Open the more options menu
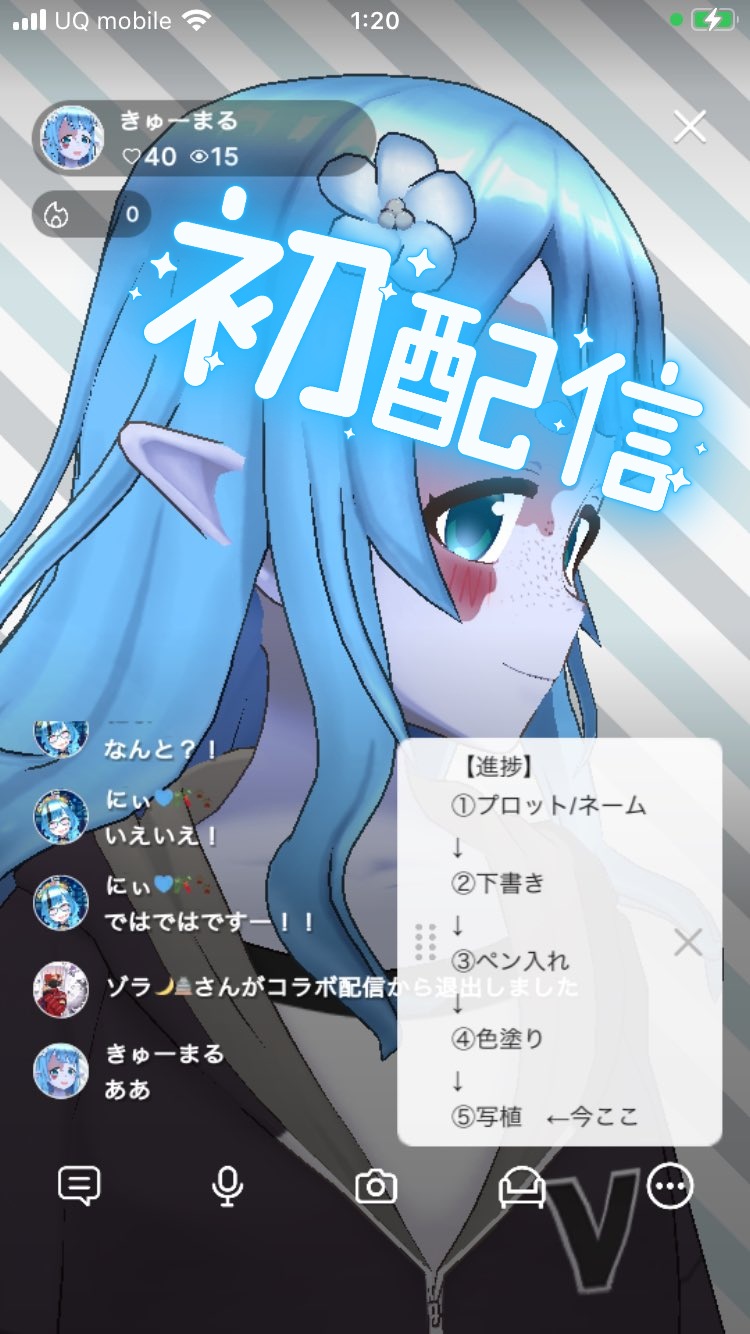This screenshot has width=750, height=1334. coord(669,1186)
